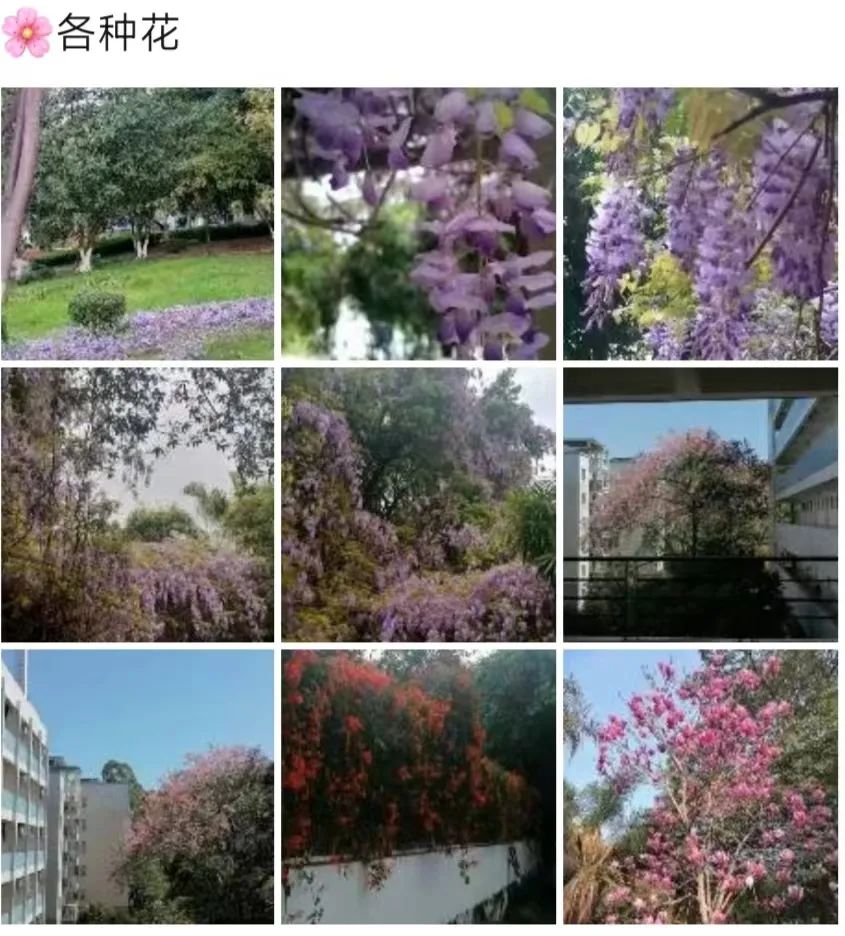
Task: Open the hanging wisteria clusters with yellow leaves
Action: 700,223
